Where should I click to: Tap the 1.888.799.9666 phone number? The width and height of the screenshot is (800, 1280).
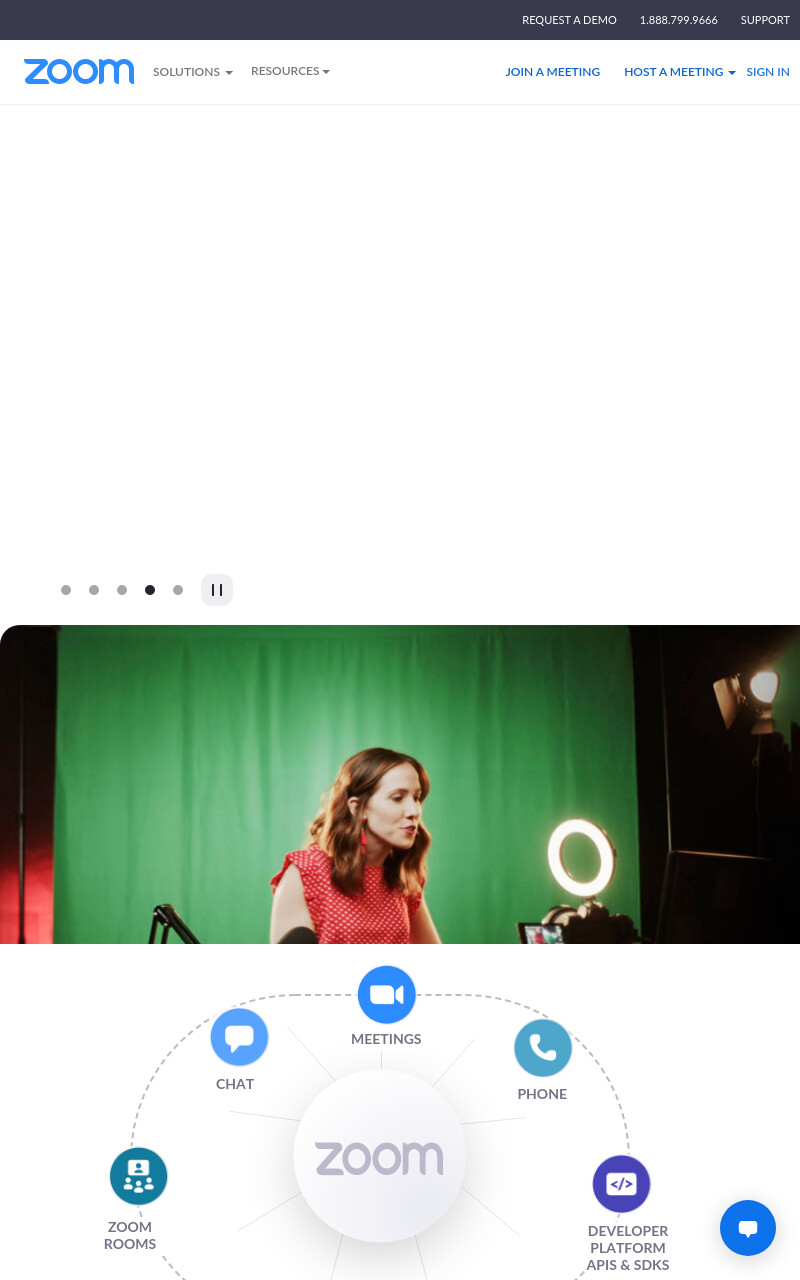(x=678, y=20)
